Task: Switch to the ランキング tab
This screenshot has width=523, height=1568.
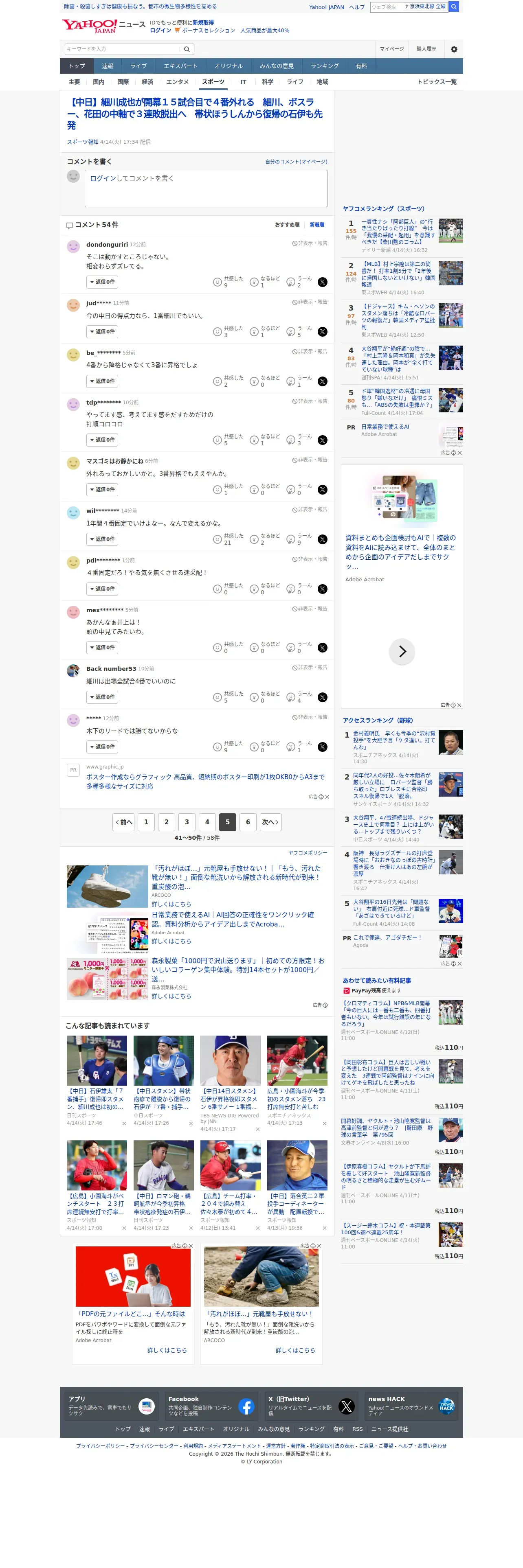Action: (325, 66)
